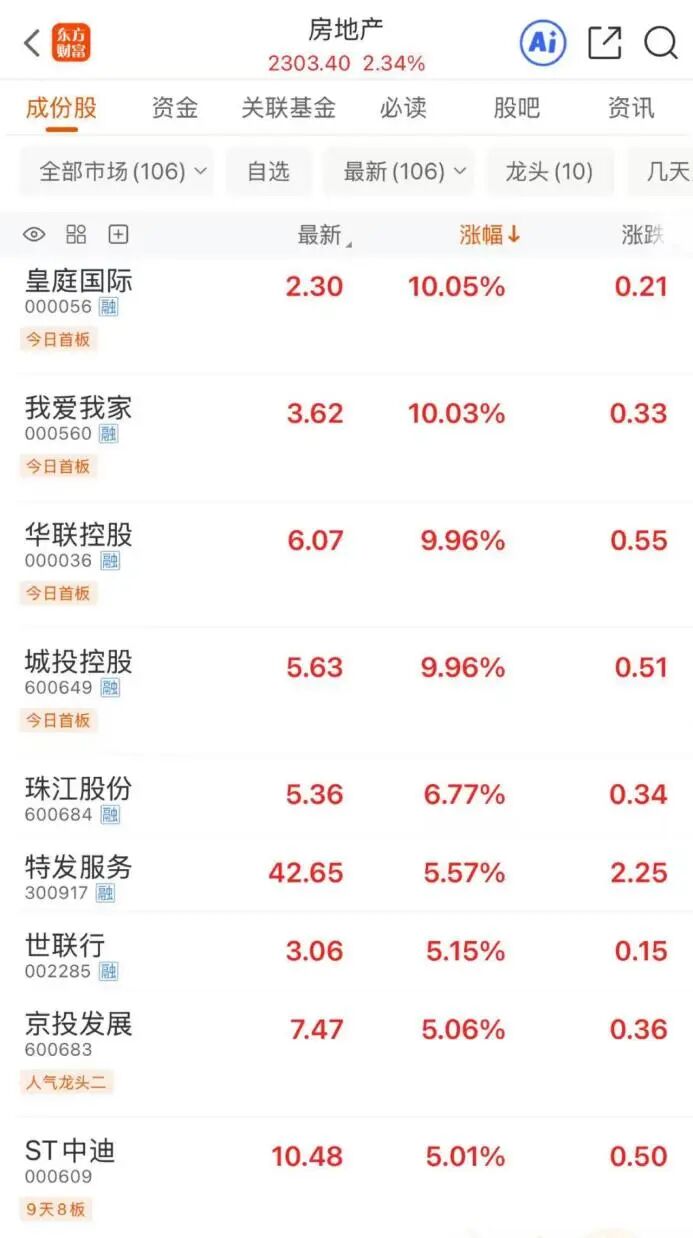This screenshot has height=1238, width=693.
Task: Select the 资讯 tab
Action: 630,108
